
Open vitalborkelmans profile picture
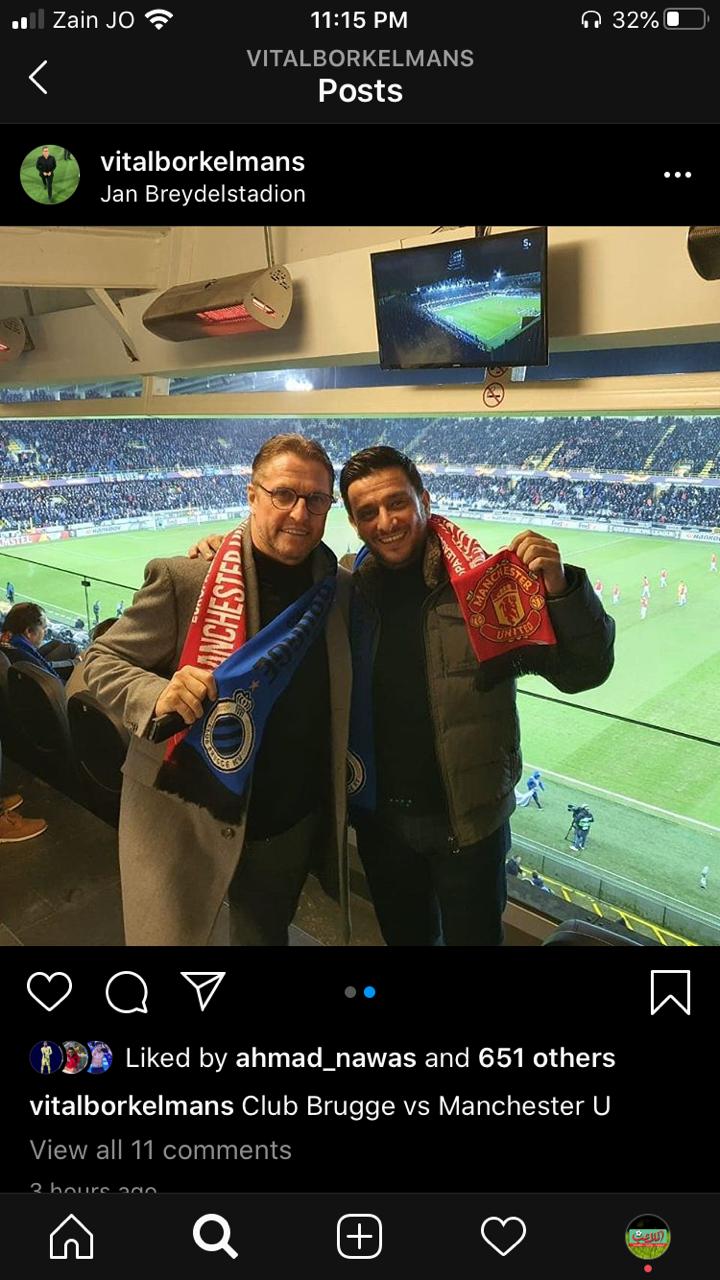point(50,175)
